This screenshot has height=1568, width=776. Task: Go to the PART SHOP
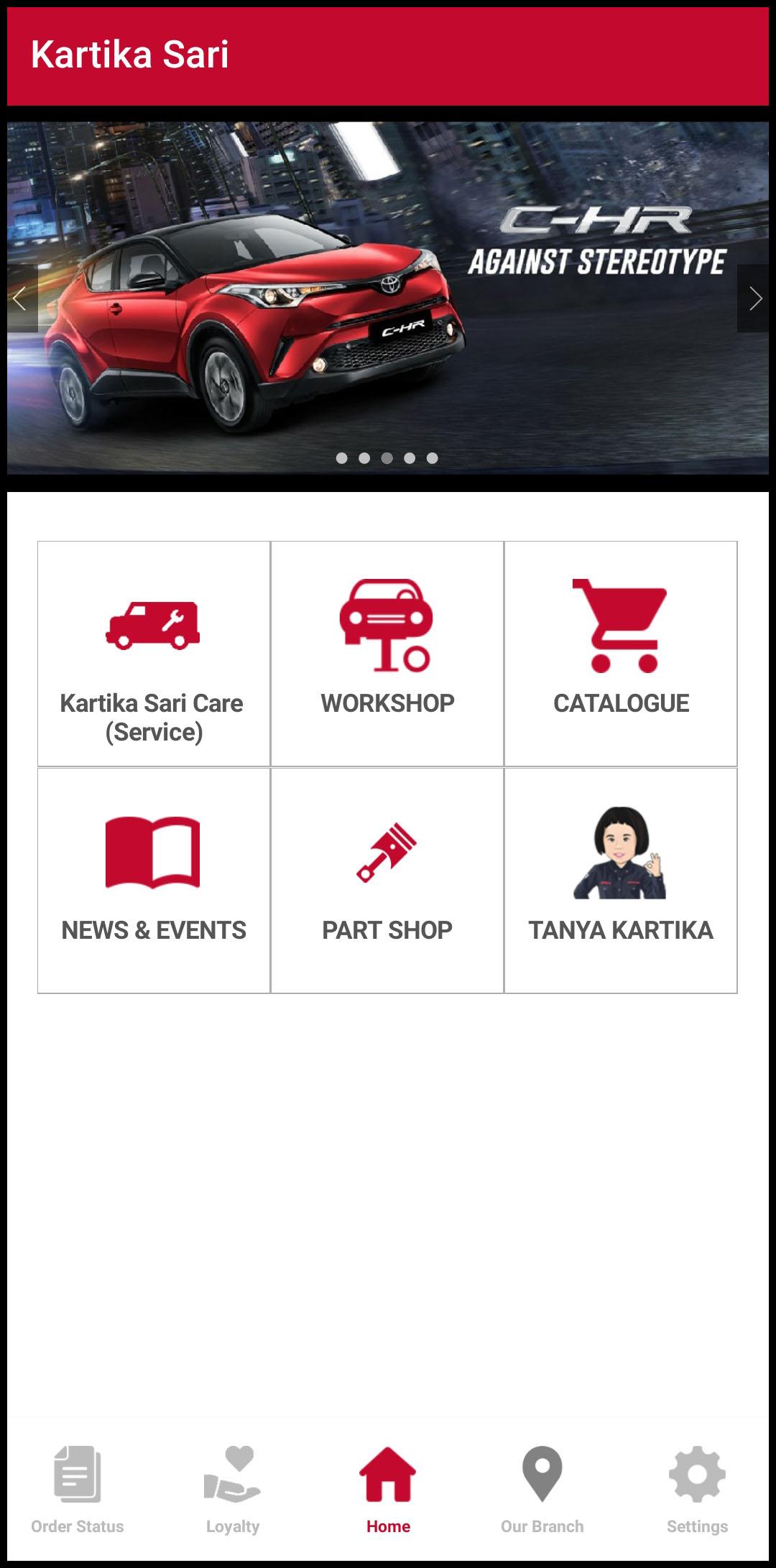click(x=387, y=881)
